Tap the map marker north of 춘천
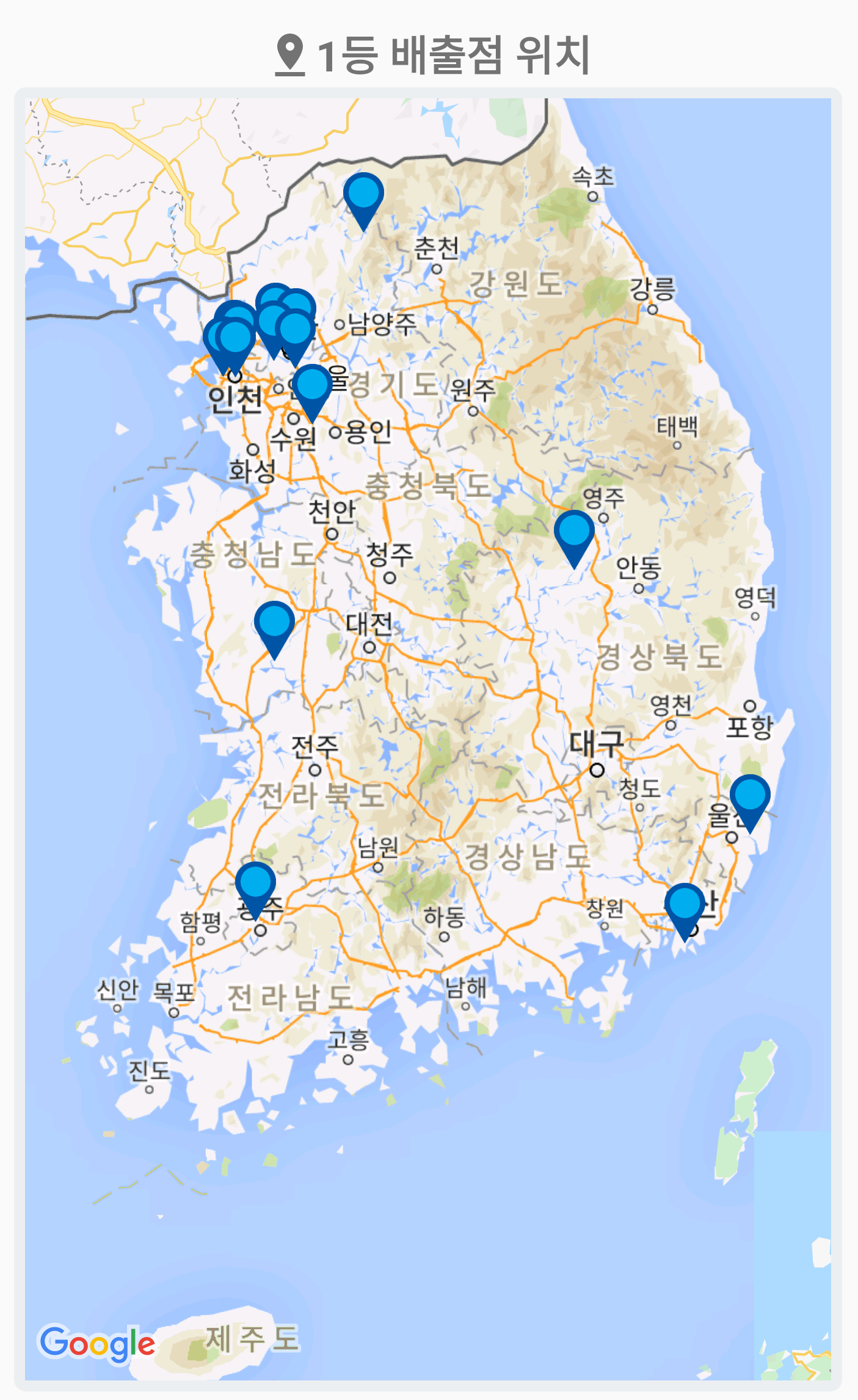Image resolution: width=858 pixels, height=1400 pixels. 363,195
